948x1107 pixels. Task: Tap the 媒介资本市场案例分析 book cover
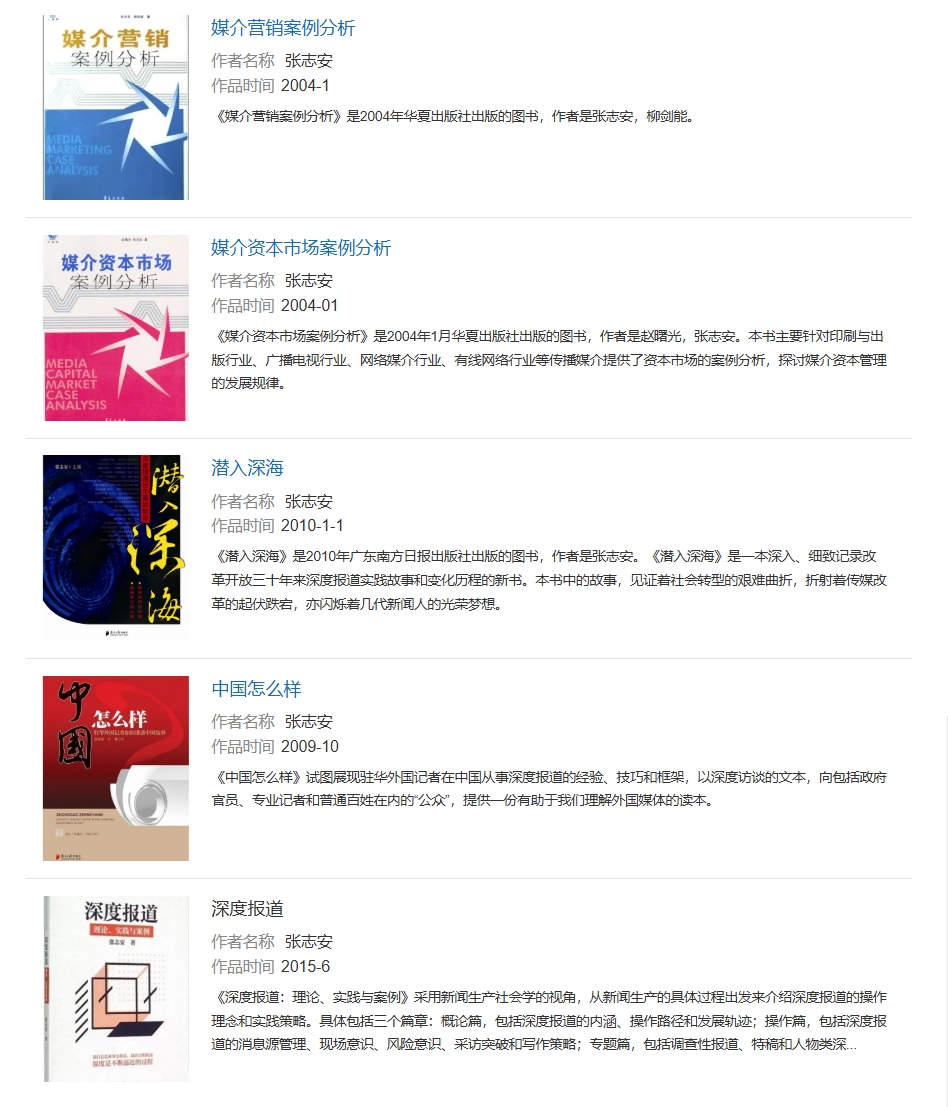[116, 328]
